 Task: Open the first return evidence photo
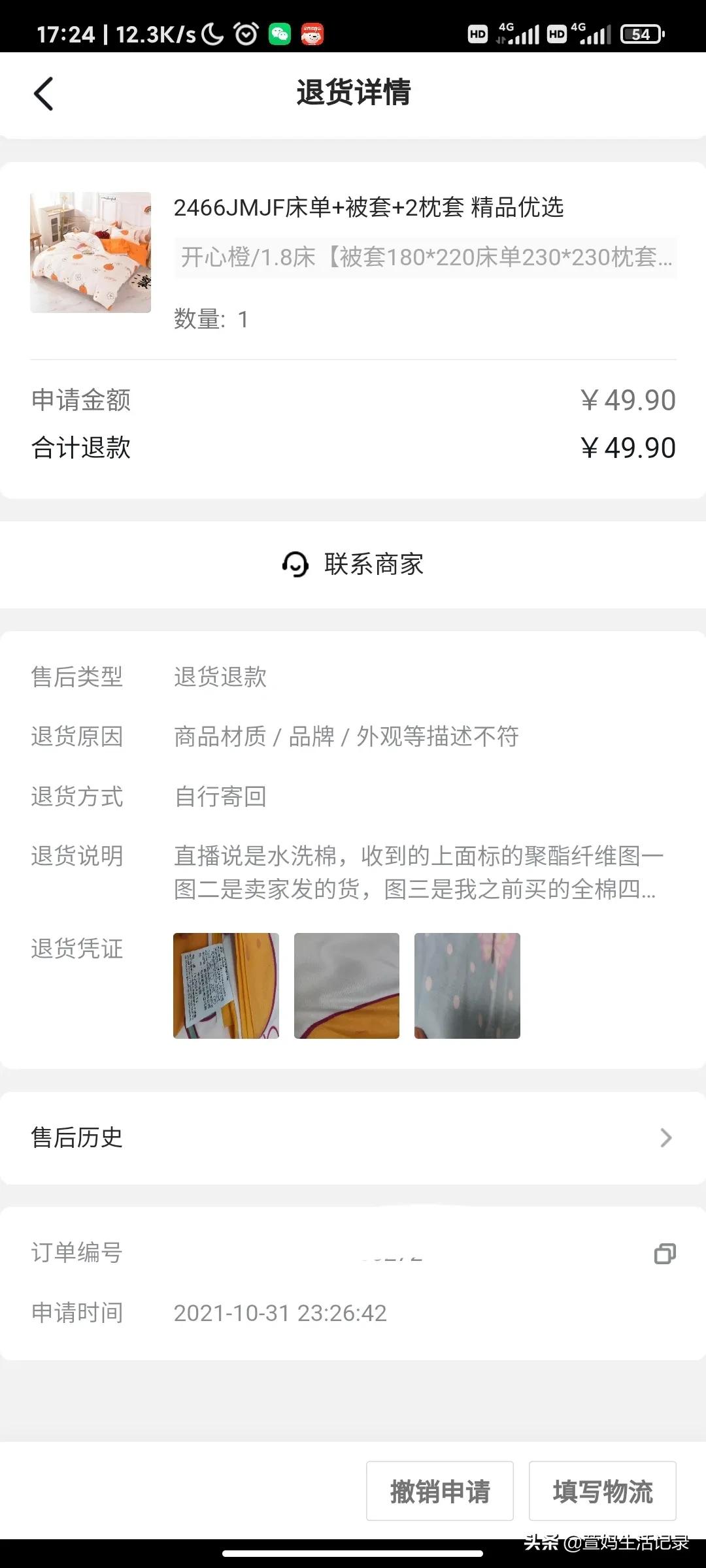(226, 985)
